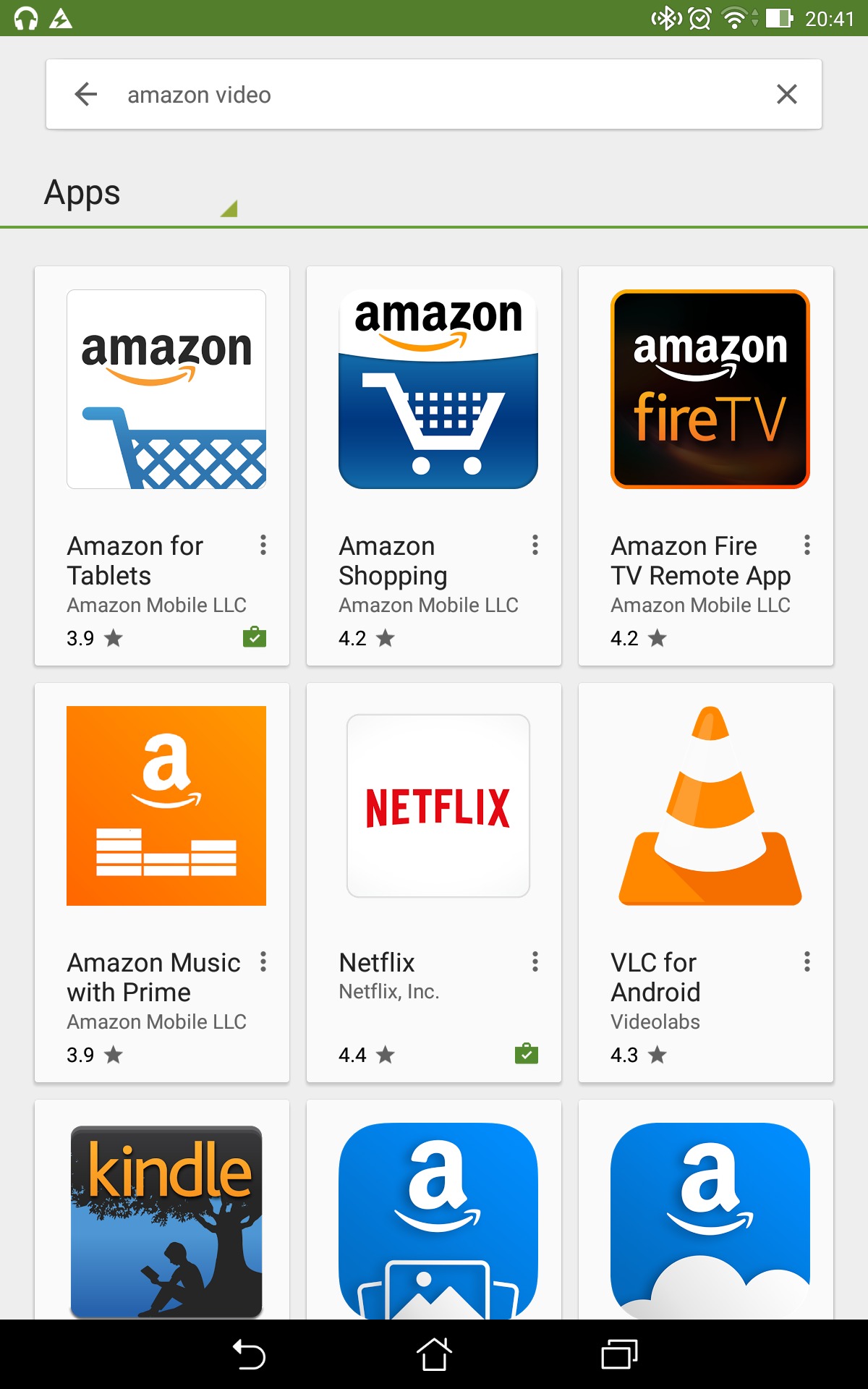The height and width of the screenshot is (1389, 868).
Task: Tap the back arrow in the search bar
Action: coord(86,94)
